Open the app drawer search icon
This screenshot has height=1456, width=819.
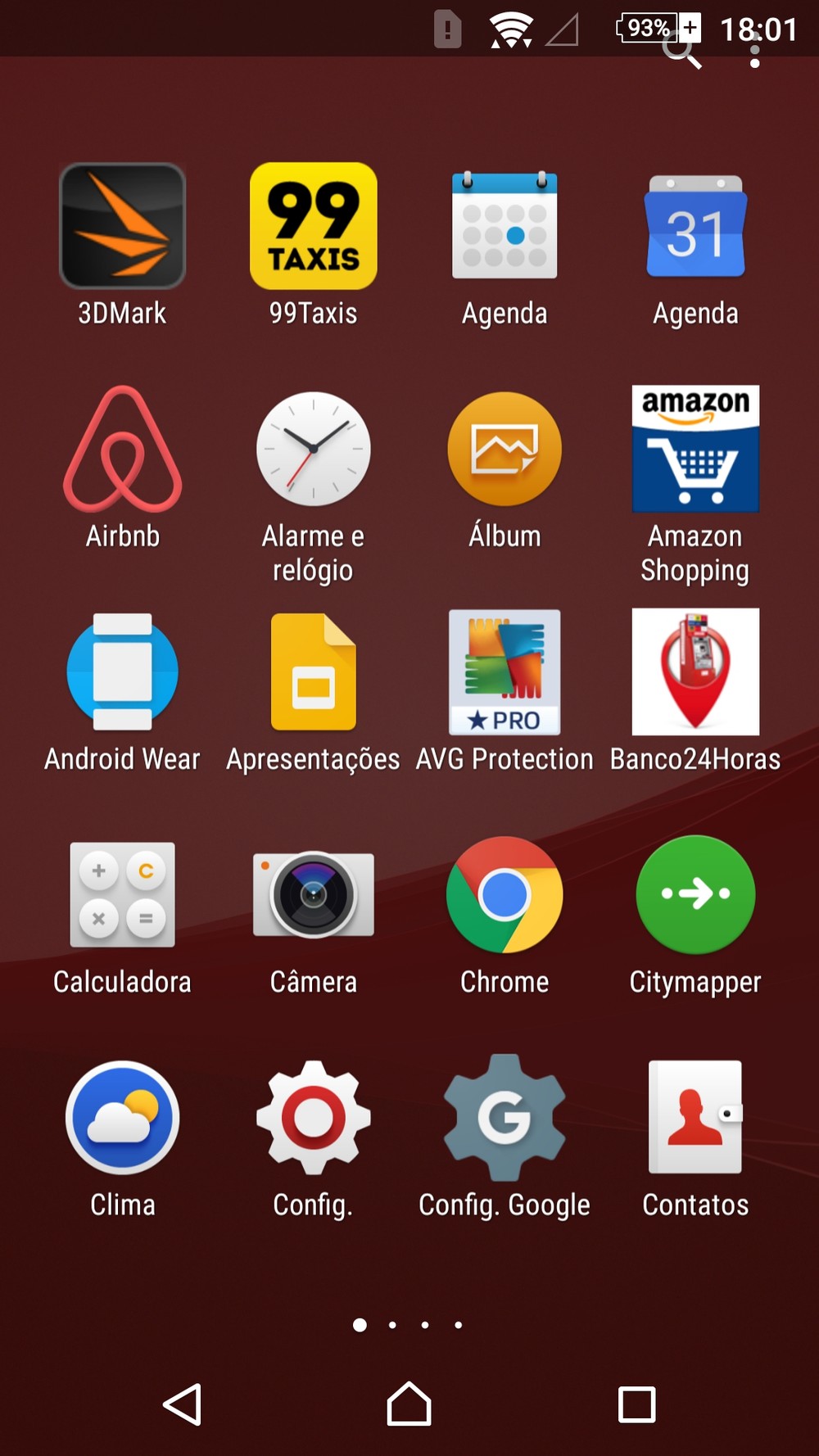pos(681,52)
